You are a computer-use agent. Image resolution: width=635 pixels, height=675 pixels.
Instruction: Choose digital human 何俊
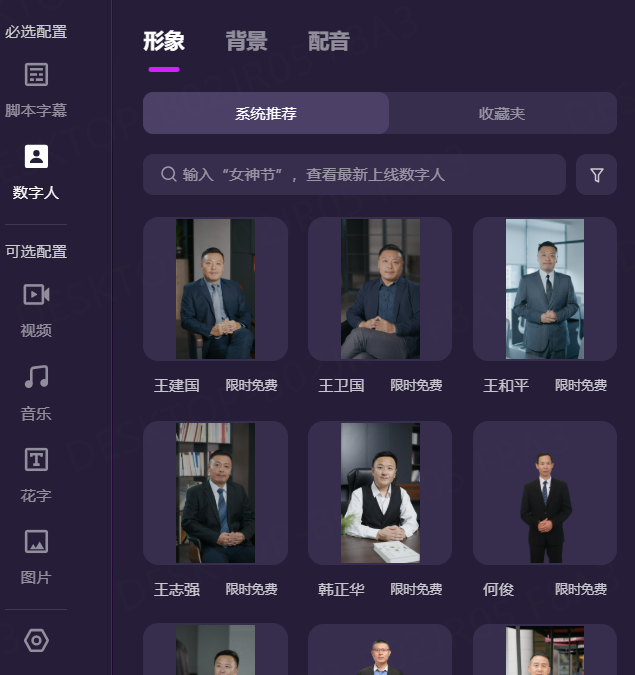coord(545,492)
